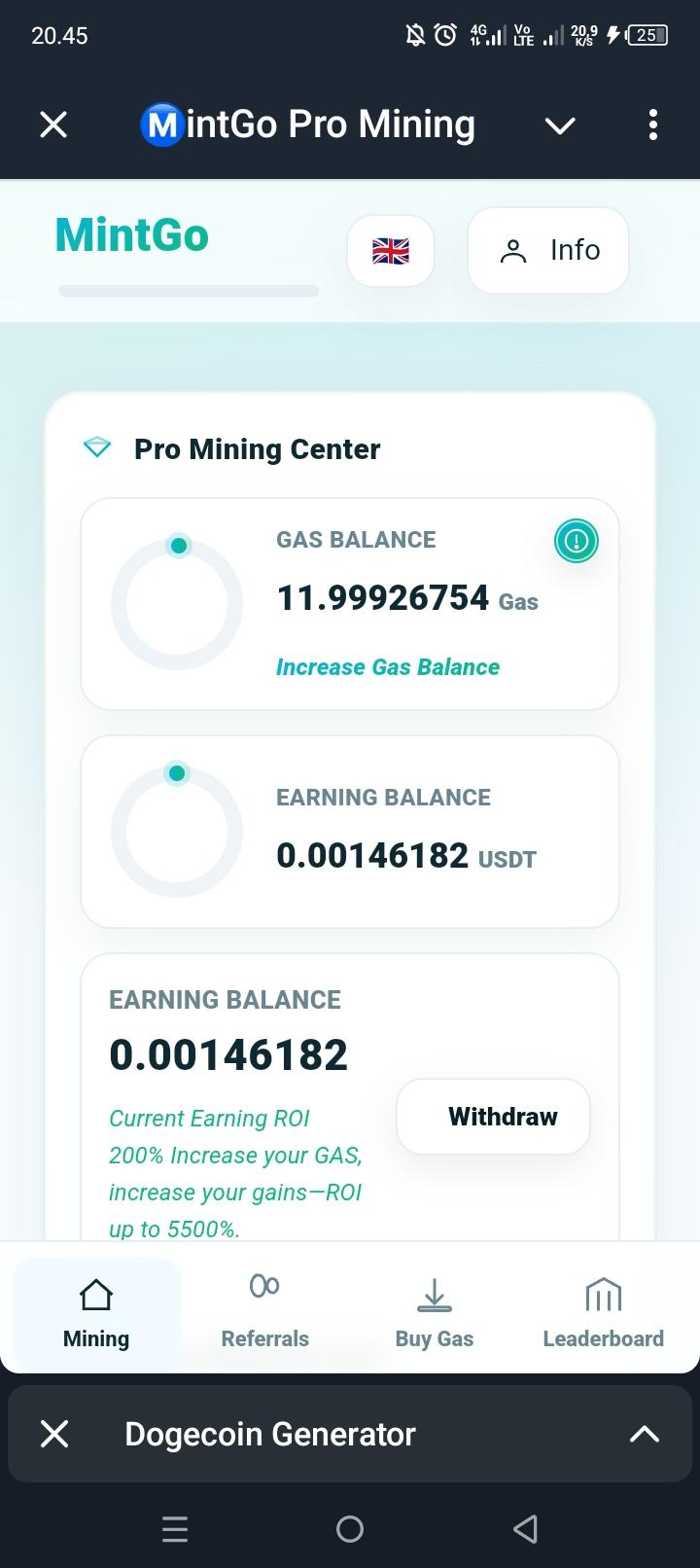Return to the phone's home screen
Screen dimensions: 700x1568
click(350, 1529)
